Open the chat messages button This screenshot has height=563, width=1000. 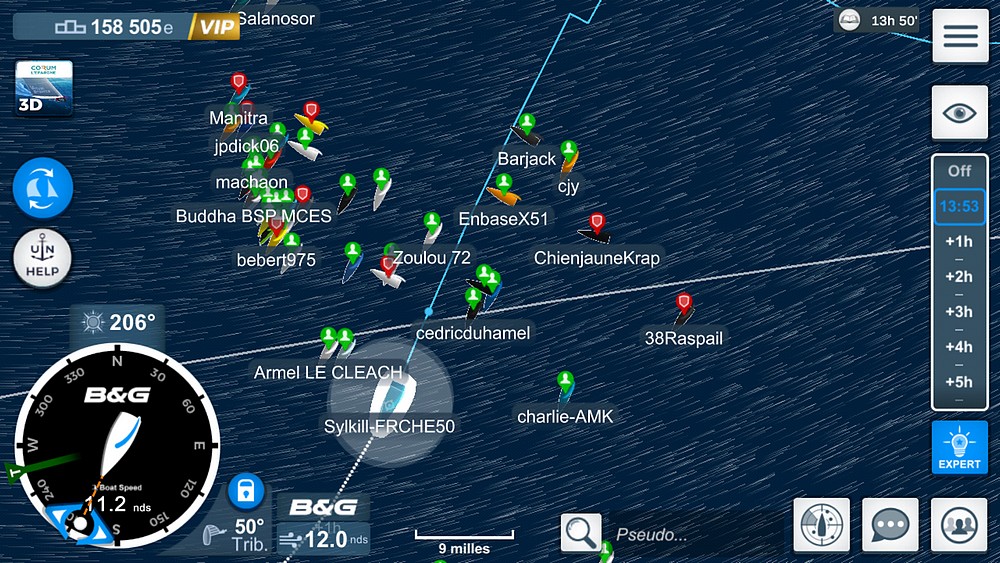[x=890, y=525]
